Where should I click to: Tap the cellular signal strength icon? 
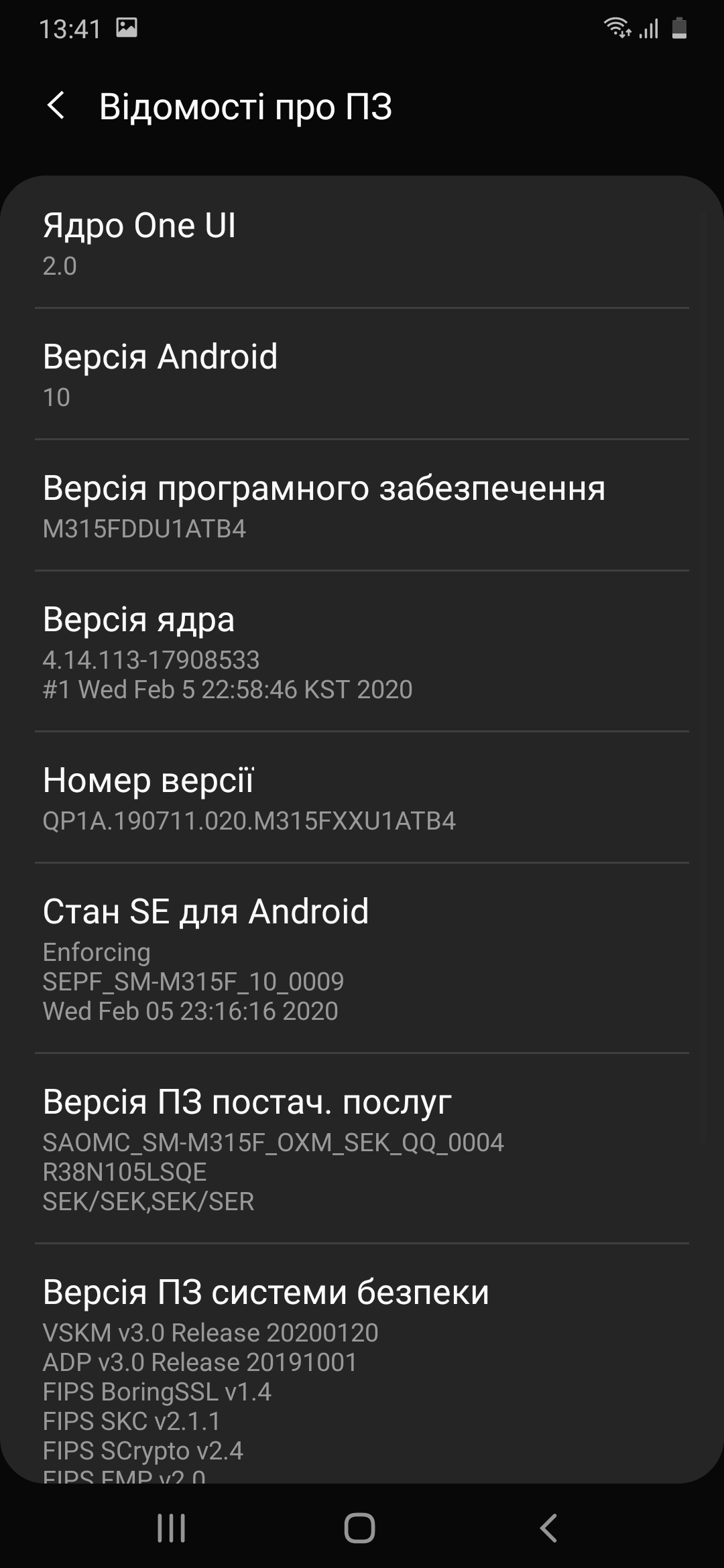[x=649, y=28]
